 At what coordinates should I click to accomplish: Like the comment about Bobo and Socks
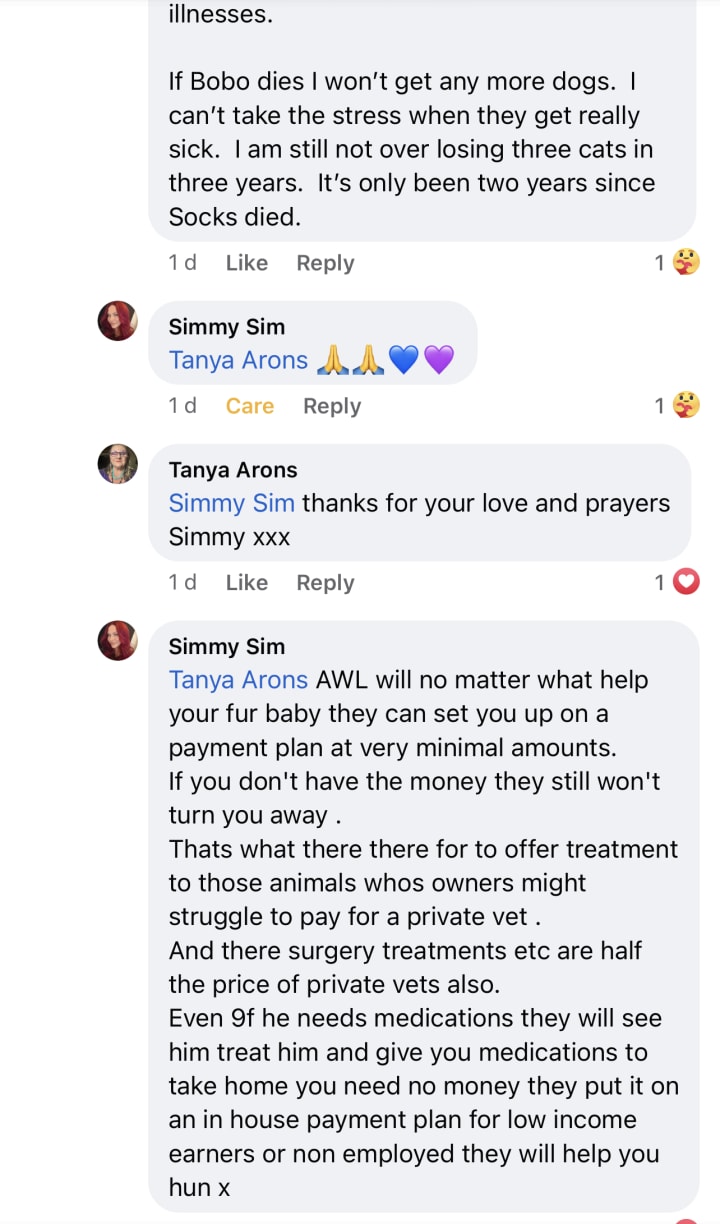[246, 263]
